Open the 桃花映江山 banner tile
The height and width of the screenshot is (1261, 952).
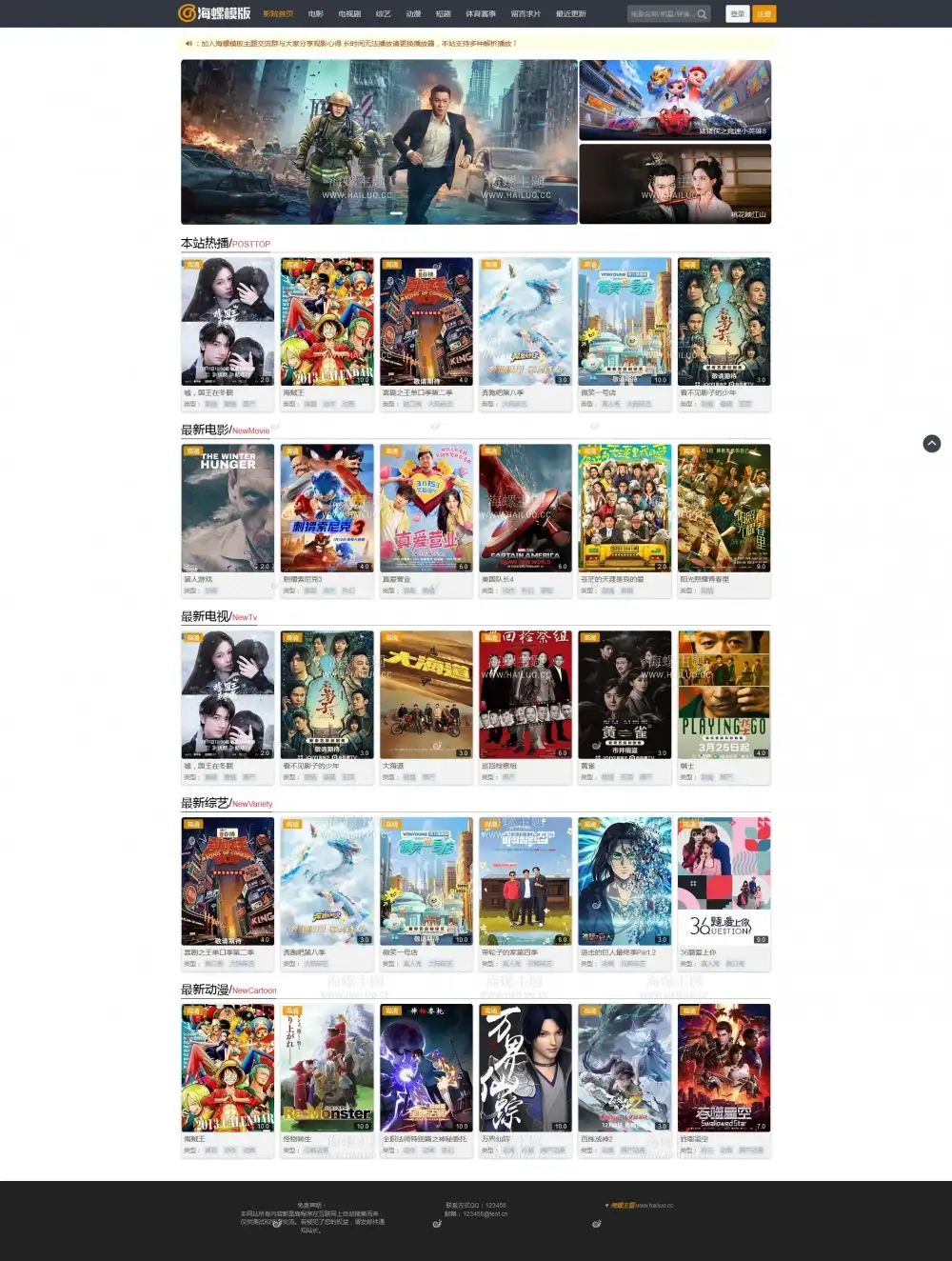coord(675,184)
